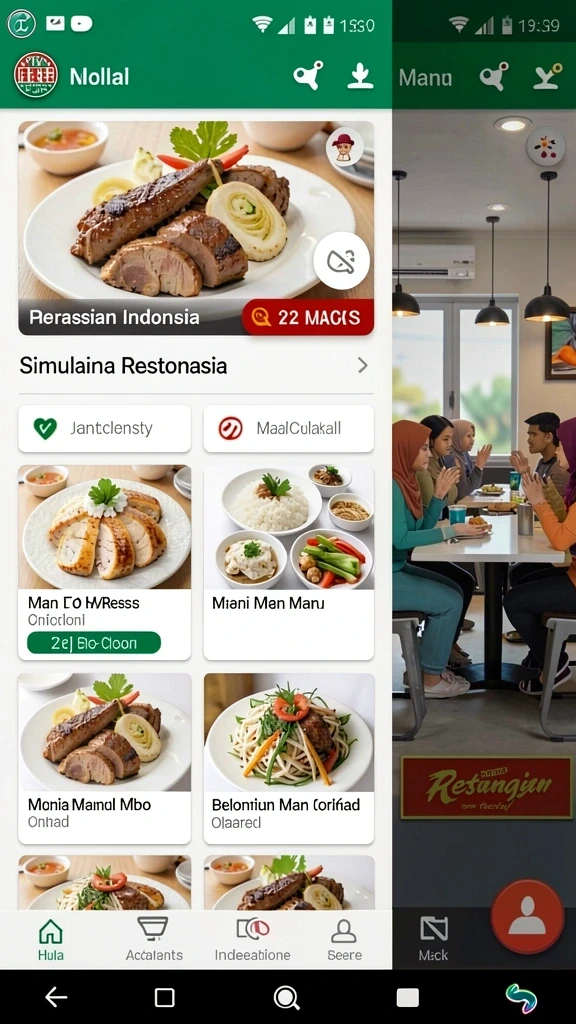Tap the download icon beside Mollal
576x1024 pixels.
[360, 76]
